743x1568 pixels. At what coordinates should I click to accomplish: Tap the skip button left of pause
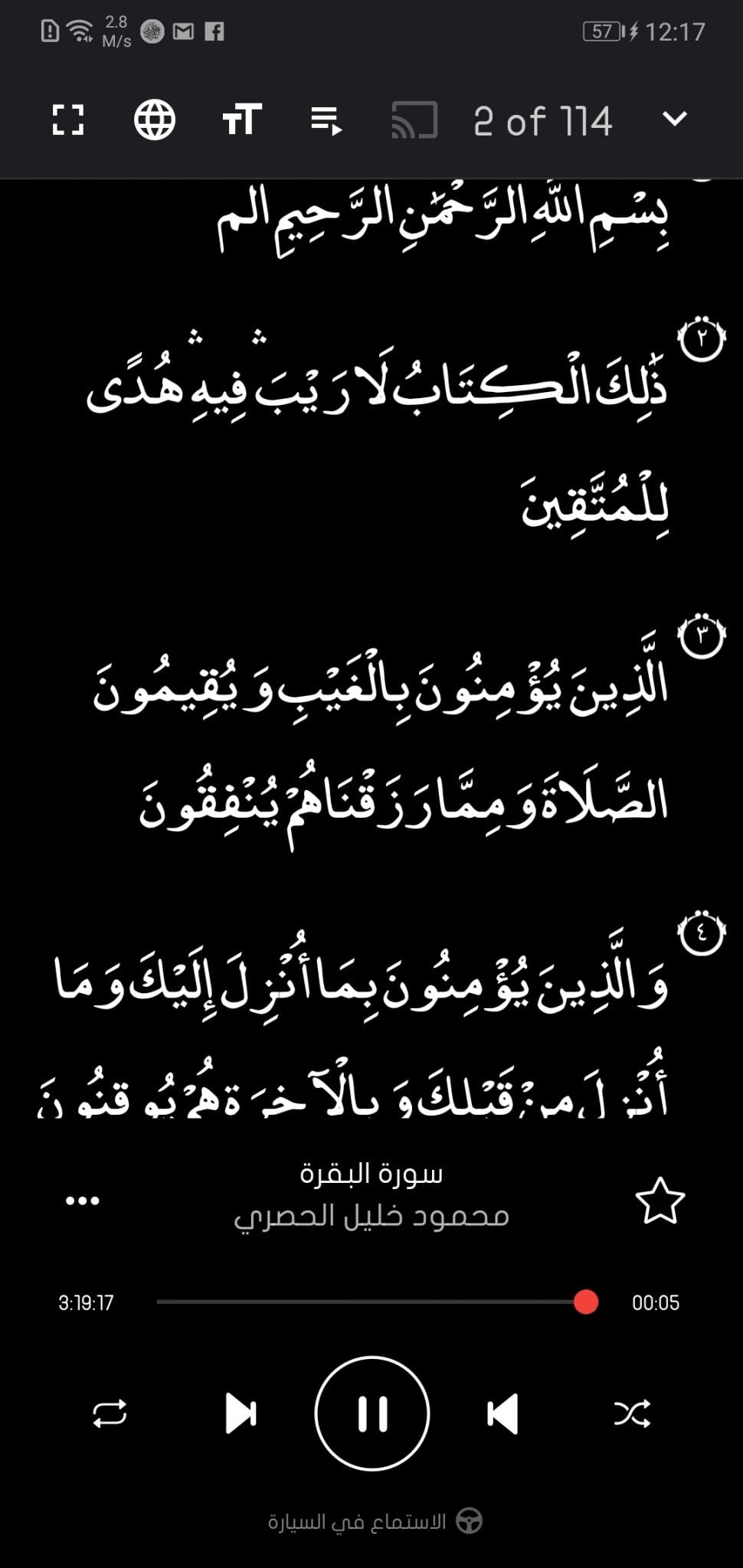point(241,1413)
